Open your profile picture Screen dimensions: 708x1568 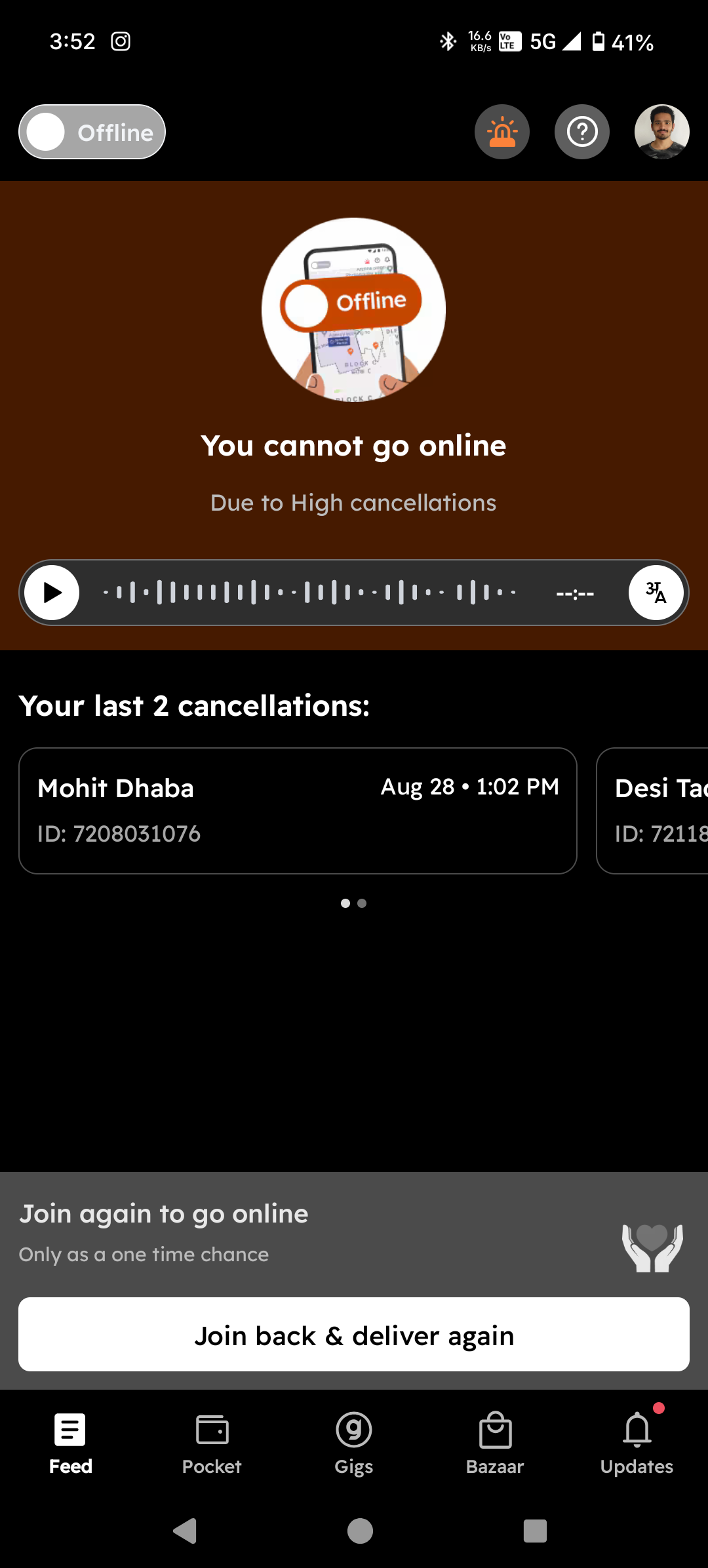pyautogui.click(x=661, y=132)
